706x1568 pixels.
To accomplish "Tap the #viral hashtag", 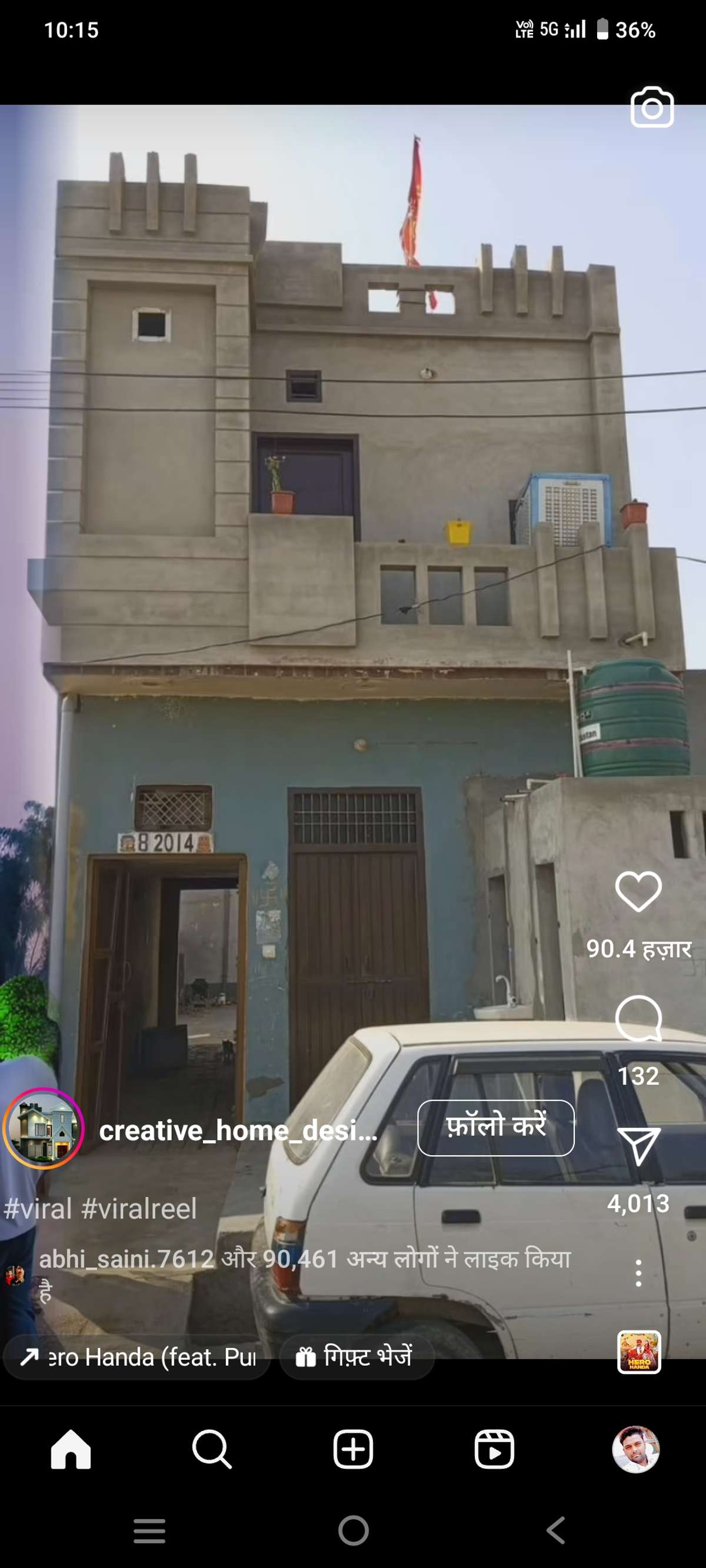I will coord(38,1209).
